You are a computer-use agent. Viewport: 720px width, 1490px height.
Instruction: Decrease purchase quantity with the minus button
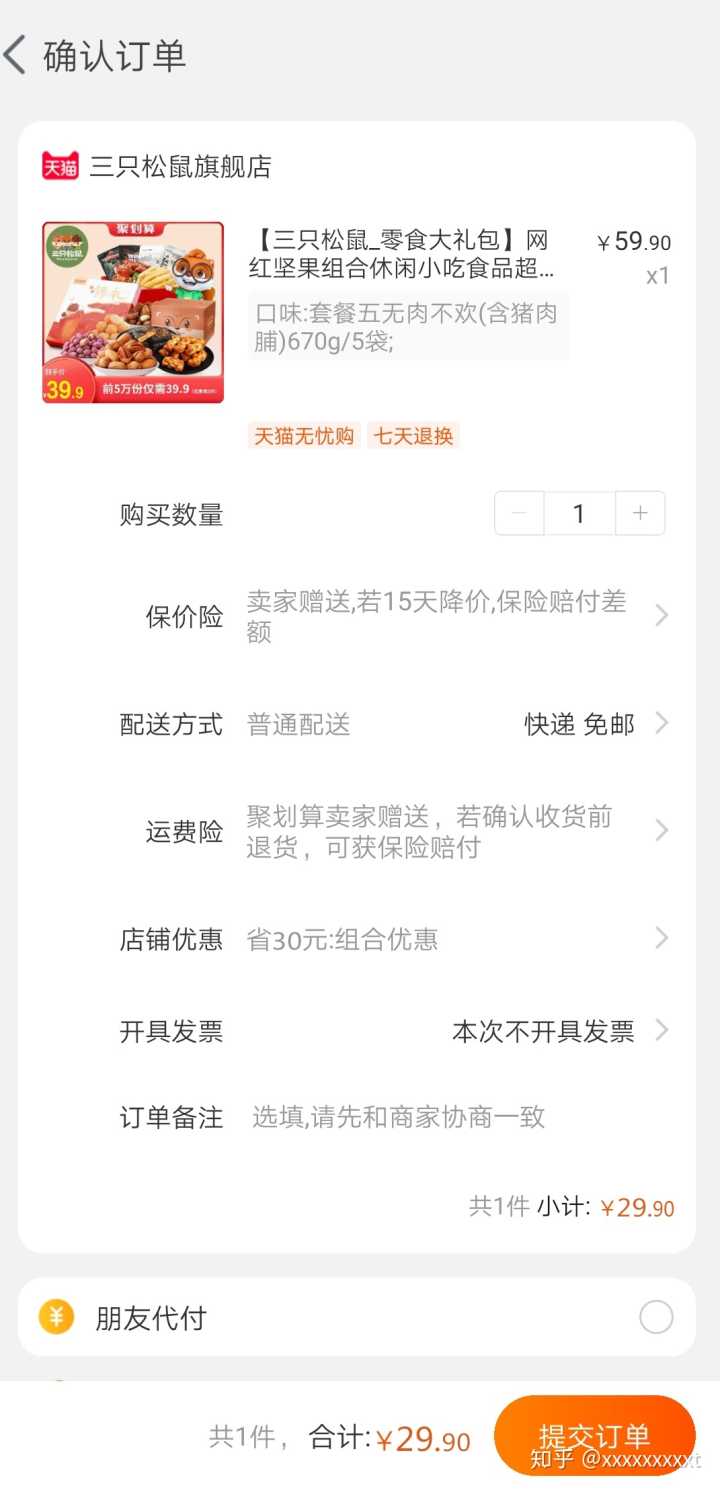pyautogui.click(x=520, y=514)
